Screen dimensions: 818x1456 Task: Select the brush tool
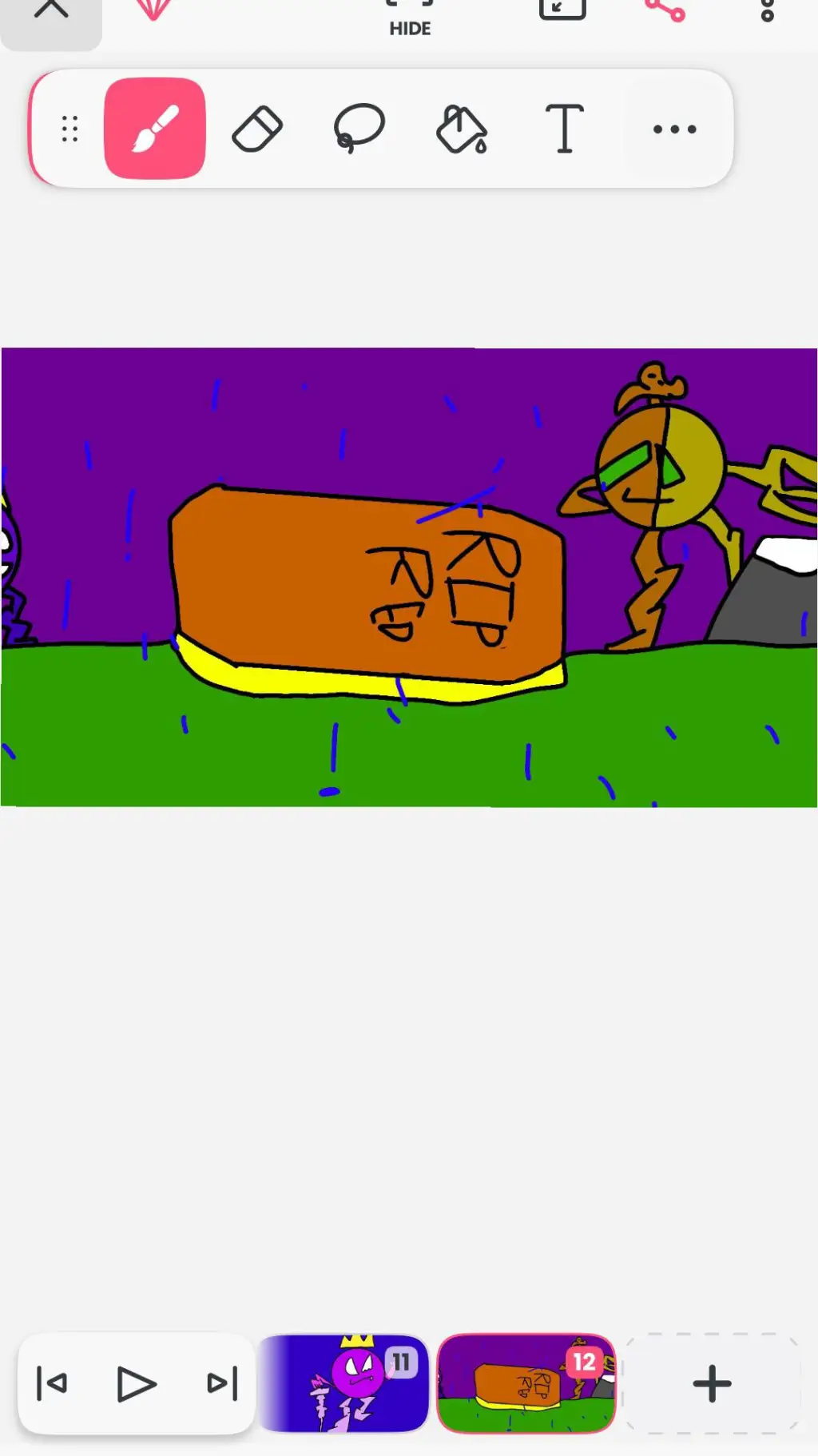(155, 129)
